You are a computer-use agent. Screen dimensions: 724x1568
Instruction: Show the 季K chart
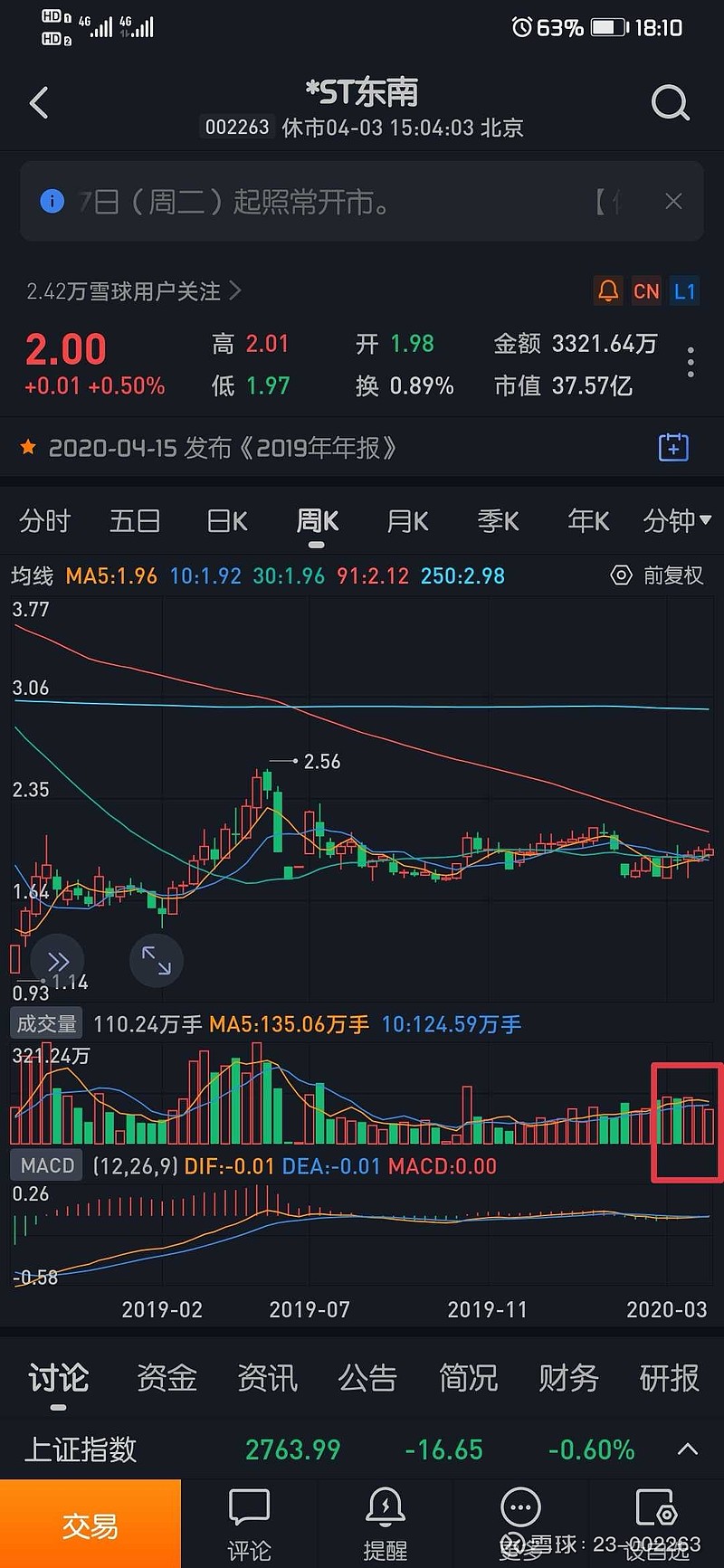[498, 521]
